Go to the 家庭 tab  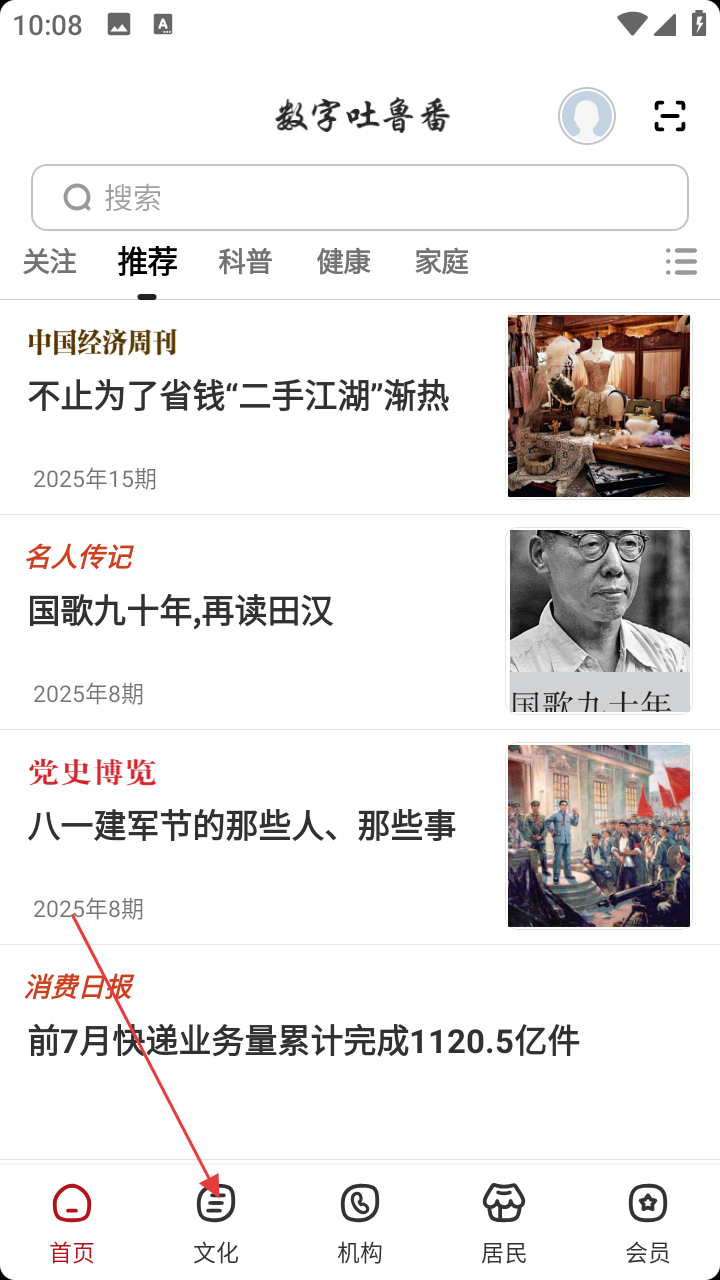[441, 262]
